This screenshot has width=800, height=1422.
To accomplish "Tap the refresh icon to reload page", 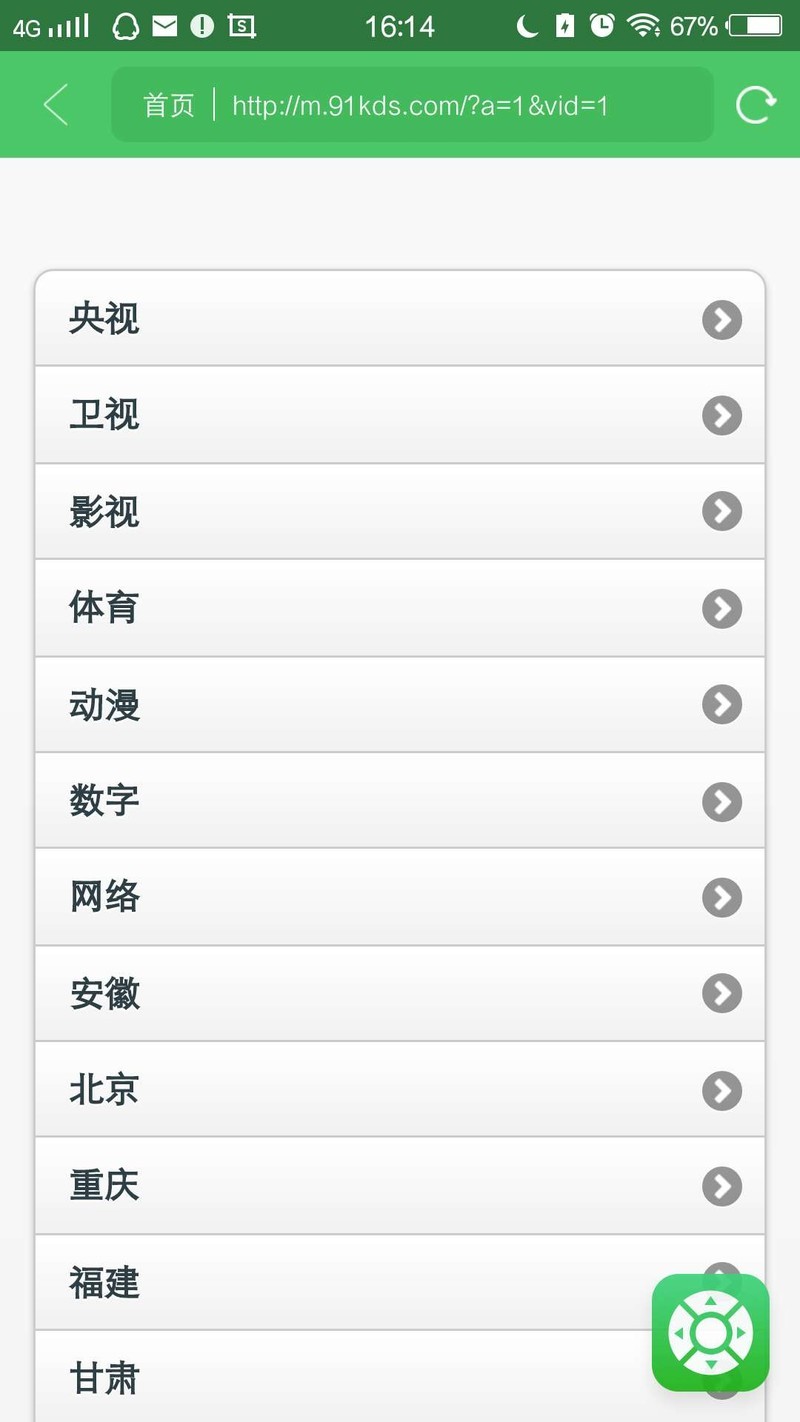I will pyautogui.click(x=757, y=104).
